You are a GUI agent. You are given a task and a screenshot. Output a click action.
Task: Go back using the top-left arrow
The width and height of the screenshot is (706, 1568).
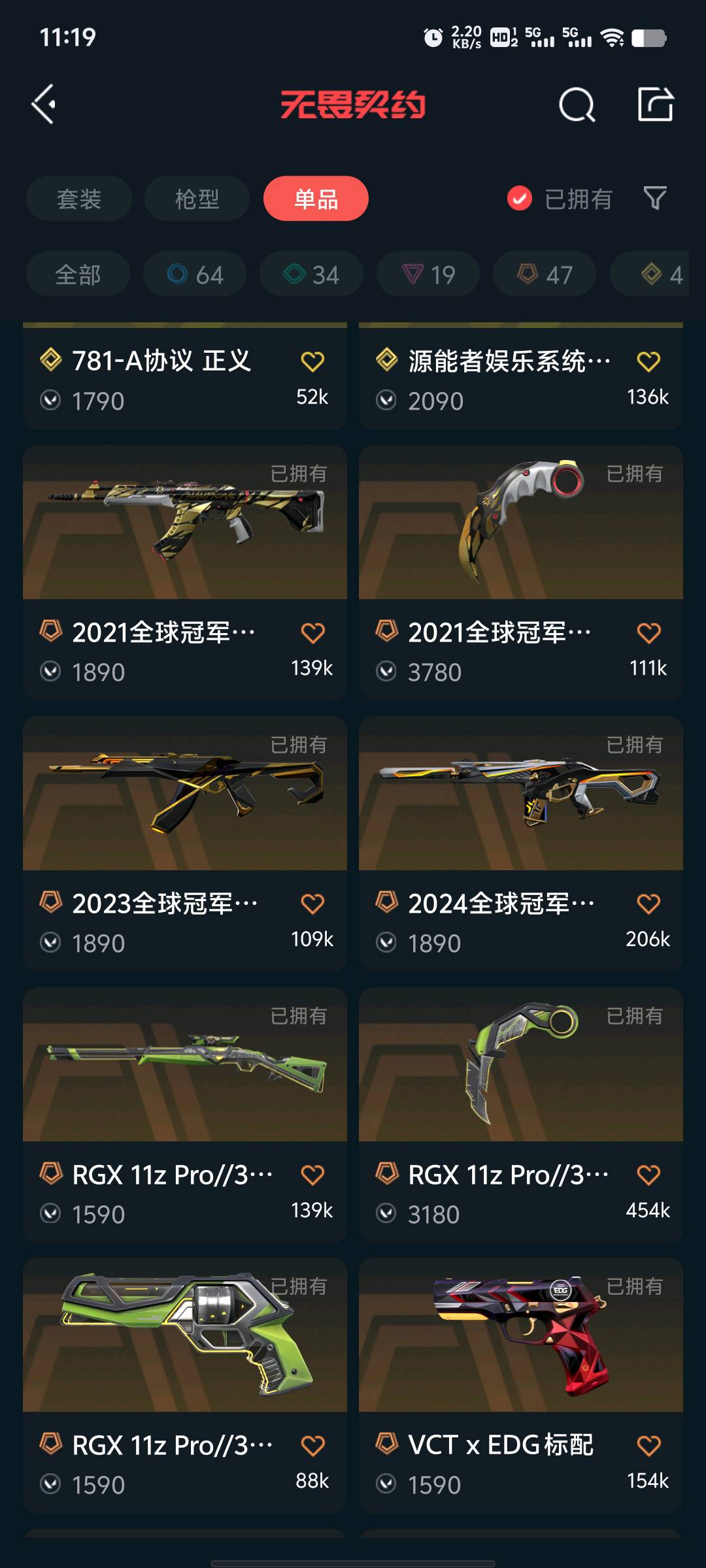click(x=44, y=105)
